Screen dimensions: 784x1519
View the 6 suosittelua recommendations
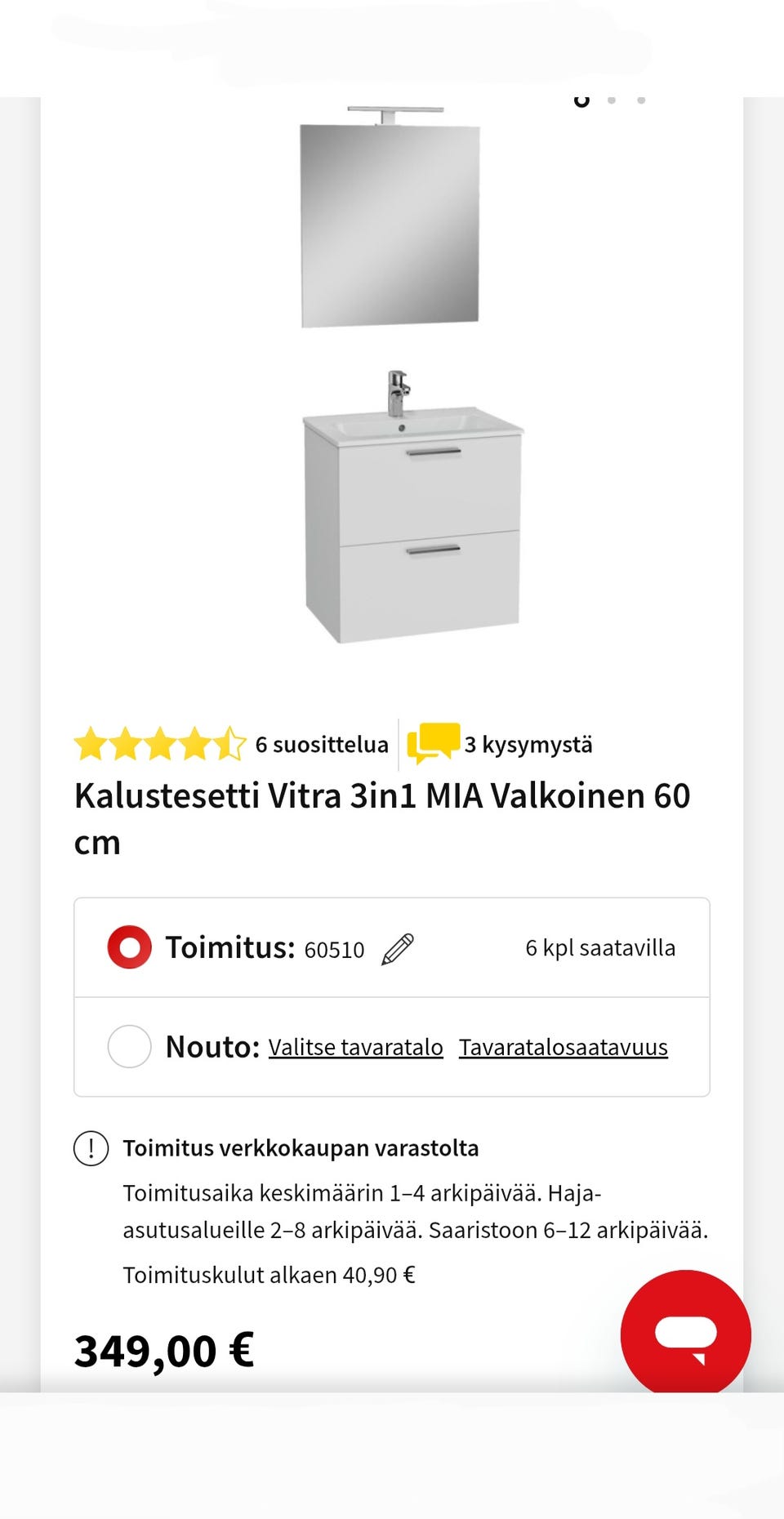tap(321, 744)
